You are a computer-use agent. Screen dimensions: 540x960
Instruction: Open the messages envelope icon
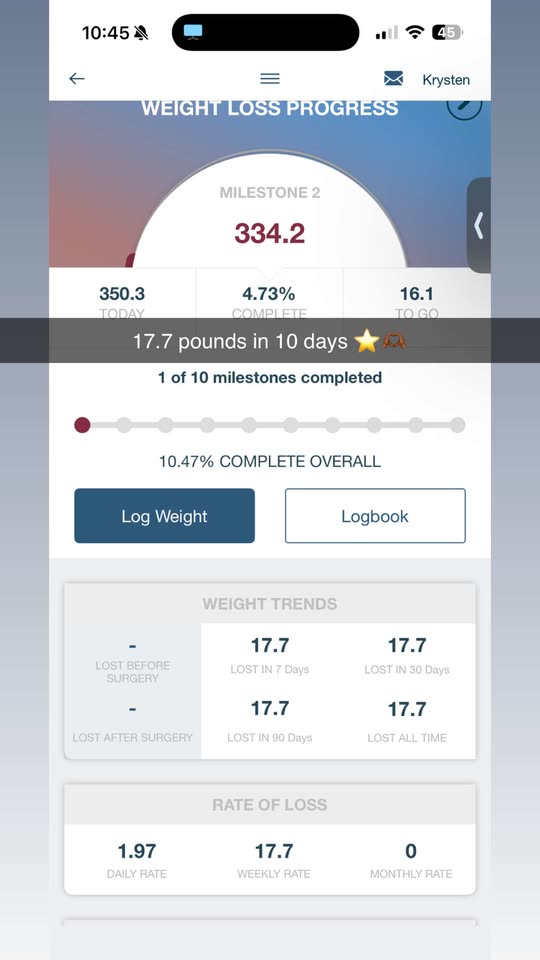pyautogui.click(x=393, y=78)
